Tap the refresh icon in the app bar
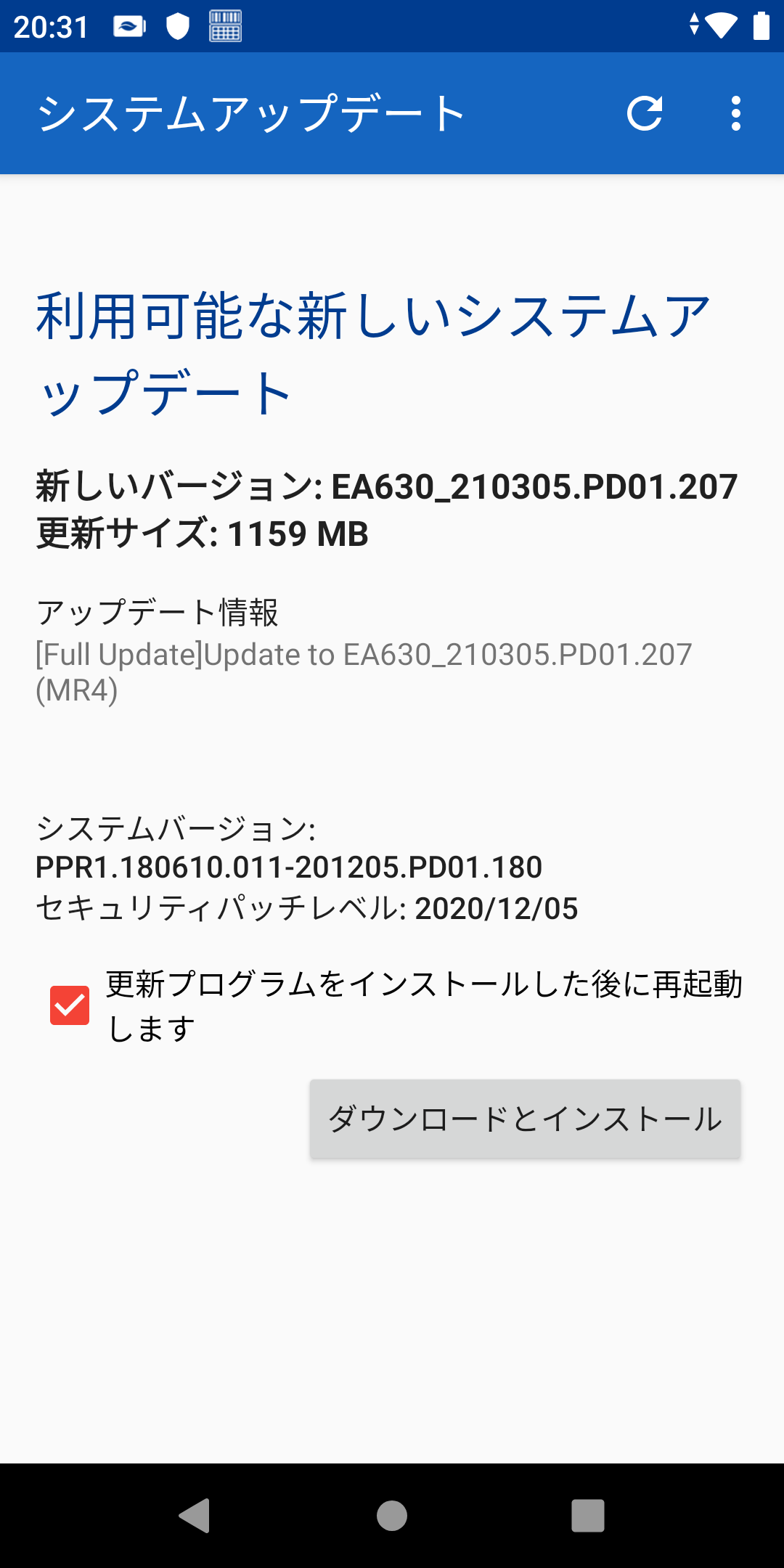Viewport: 784px width, 1568px height. tap(645, 113)
